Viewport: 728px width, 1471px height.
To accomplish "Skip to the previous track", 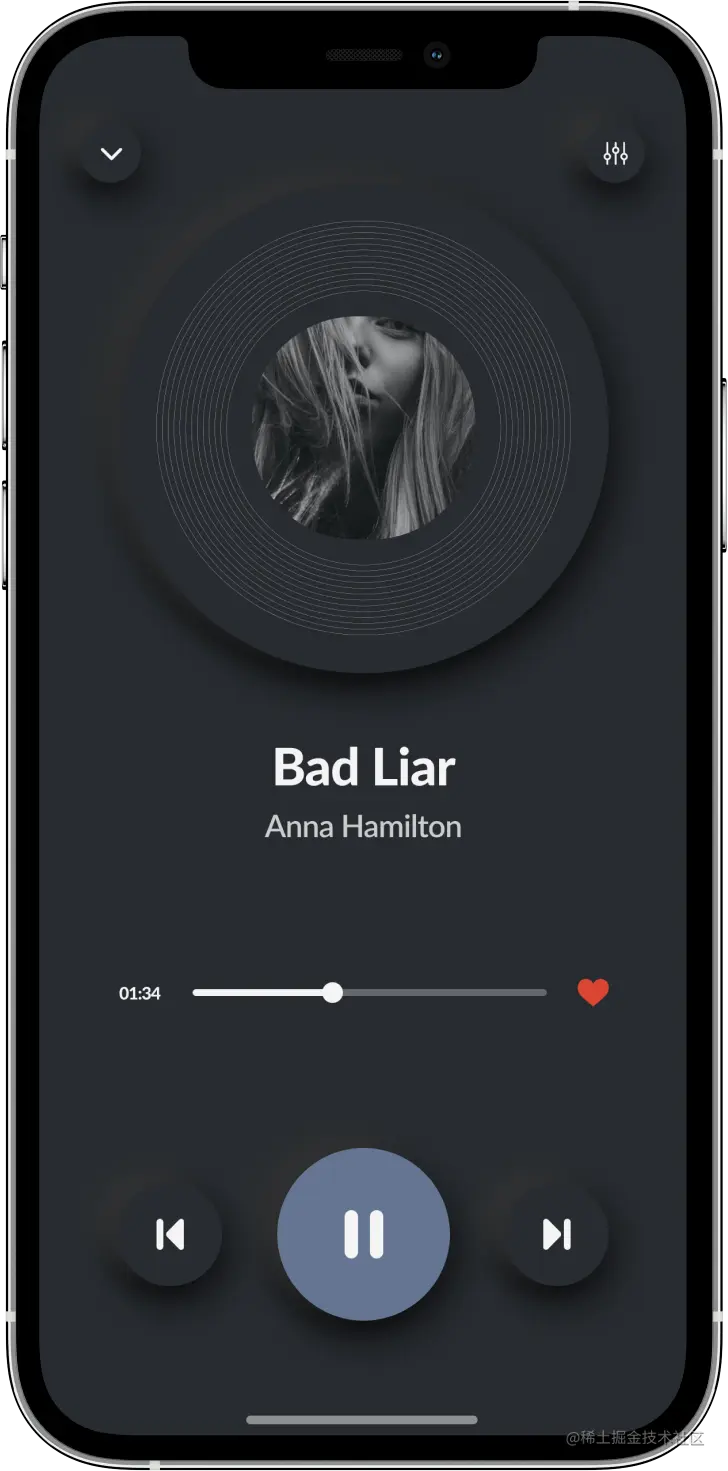I will 170,1235.
